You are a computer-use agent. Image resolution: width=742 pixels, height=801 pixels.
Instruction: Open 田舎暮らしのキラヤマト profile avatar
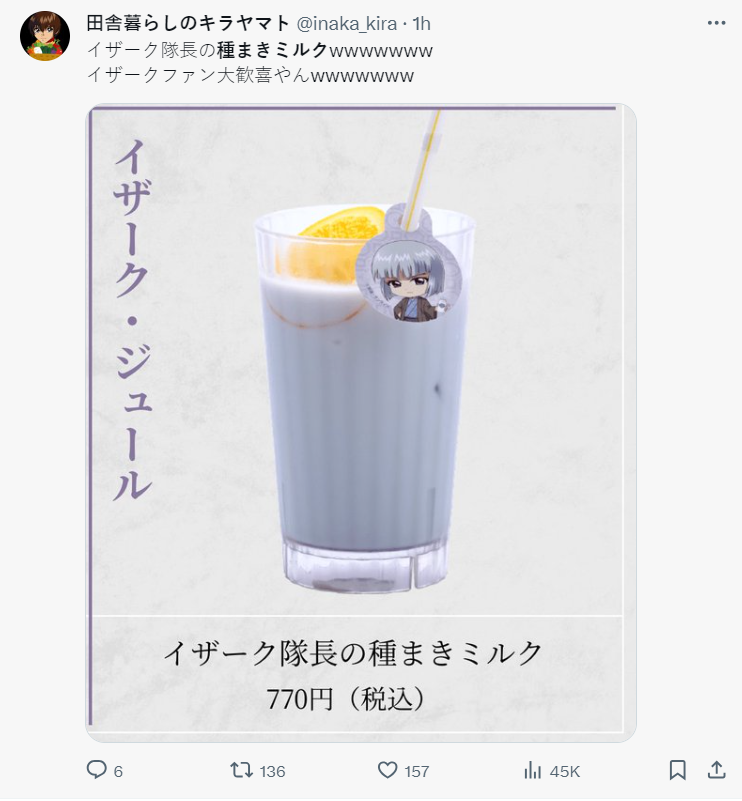[45, 37]
